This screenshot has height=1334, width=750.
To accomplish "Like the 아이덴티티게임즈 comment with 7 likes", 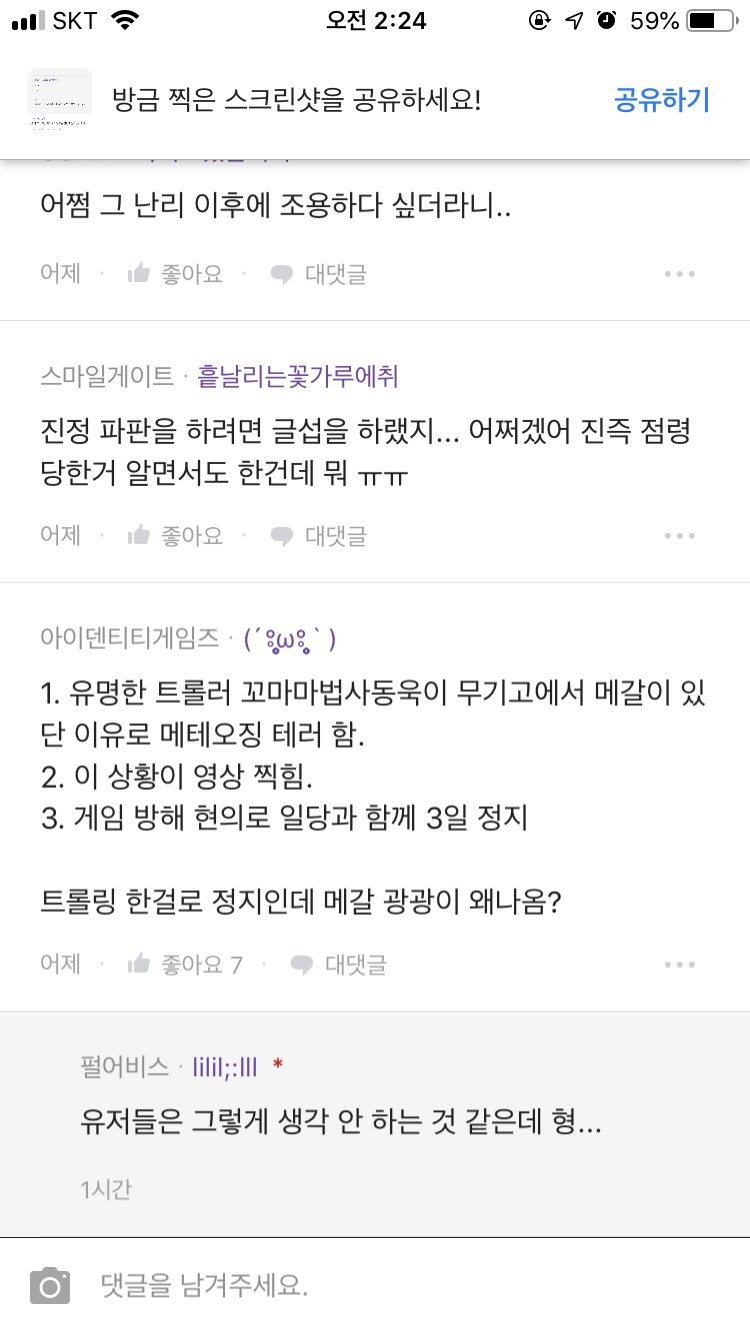I will (185, 965).
